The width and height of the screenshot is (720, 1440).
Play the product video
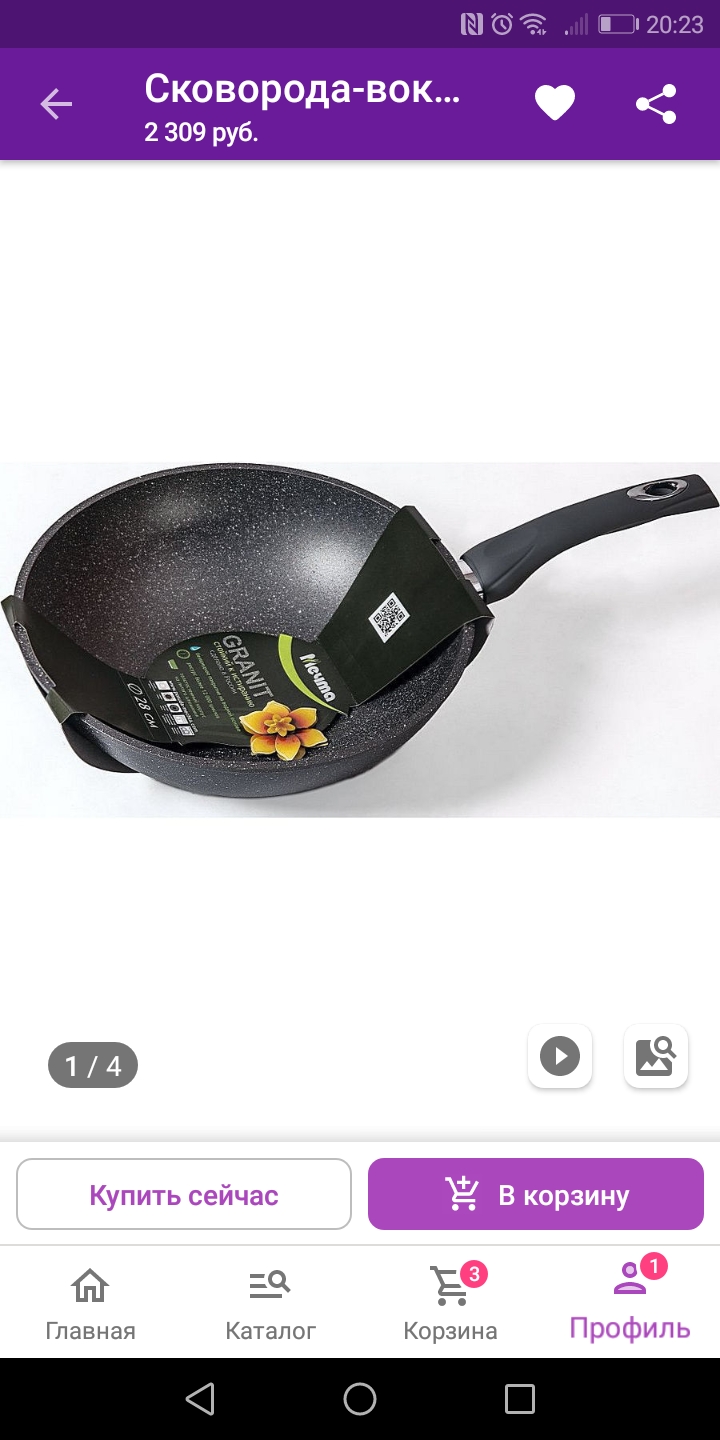tap(560, 1056)
